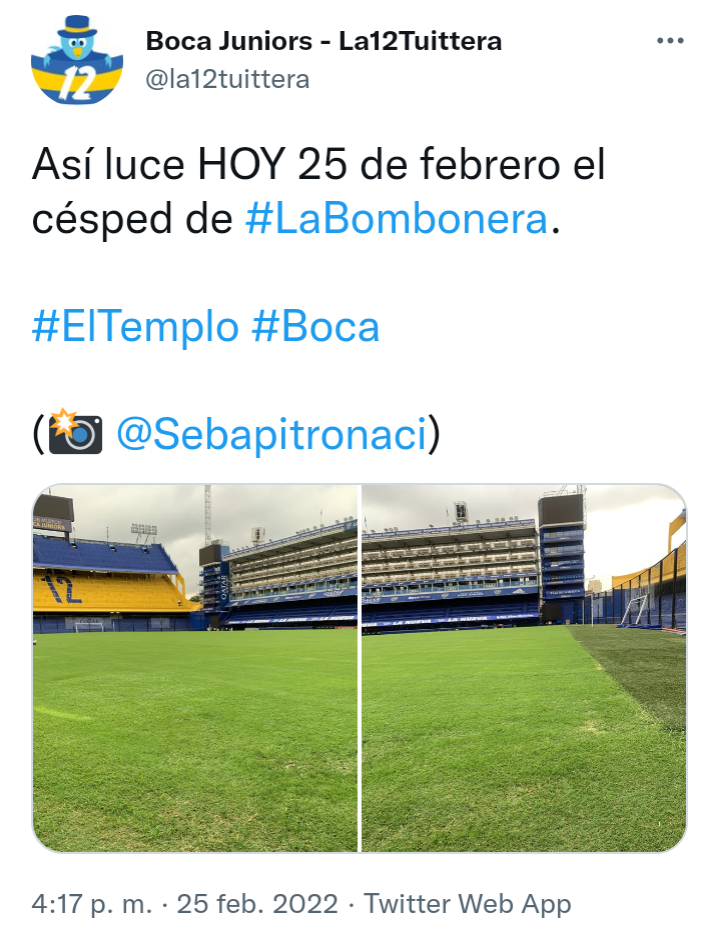
Task: Open the #Boca hashtag
Action: [316, 327]
